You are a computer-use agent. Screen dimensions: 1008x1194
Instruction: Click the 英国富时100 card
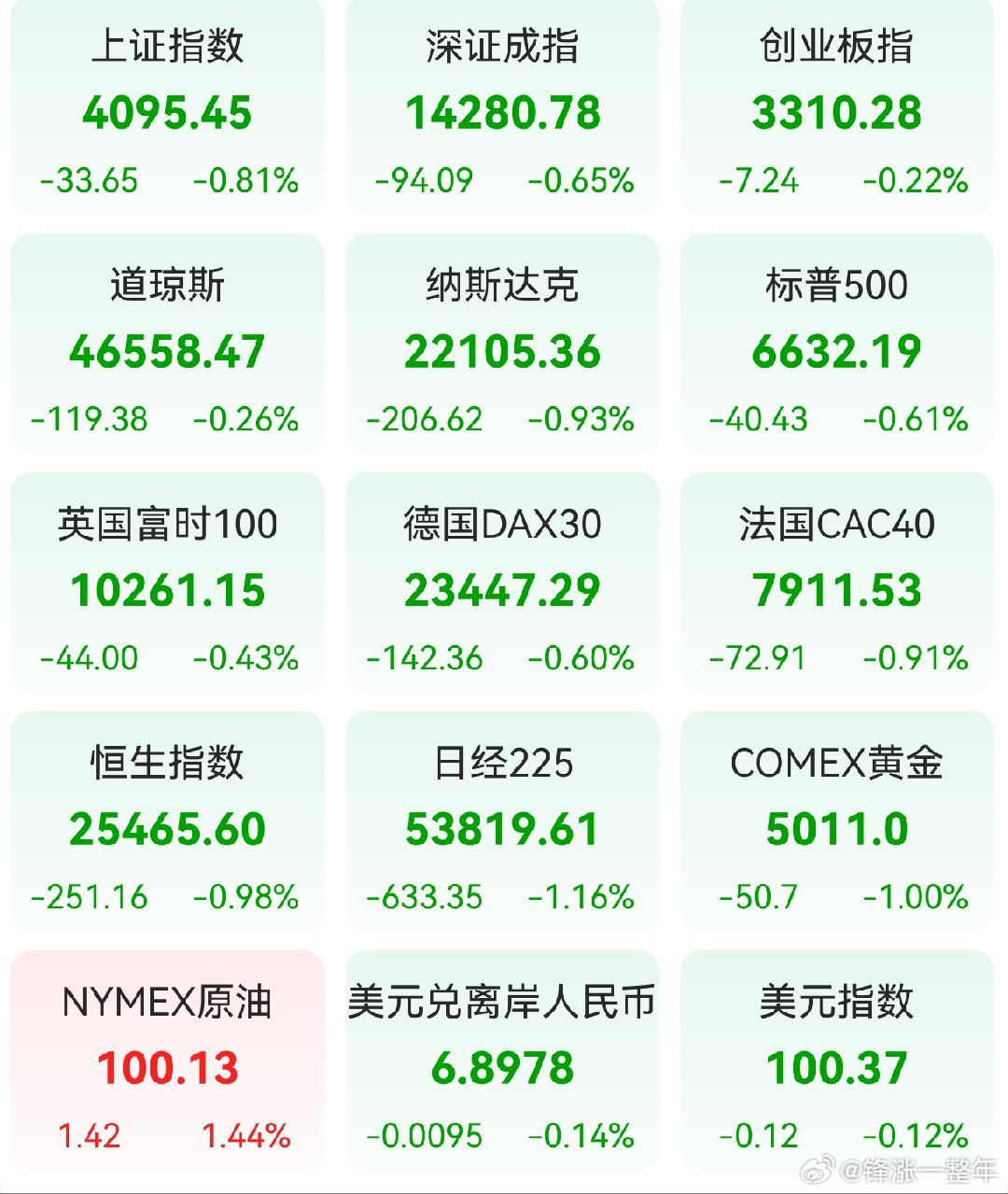pyautogui.click(x=168, y=590)
